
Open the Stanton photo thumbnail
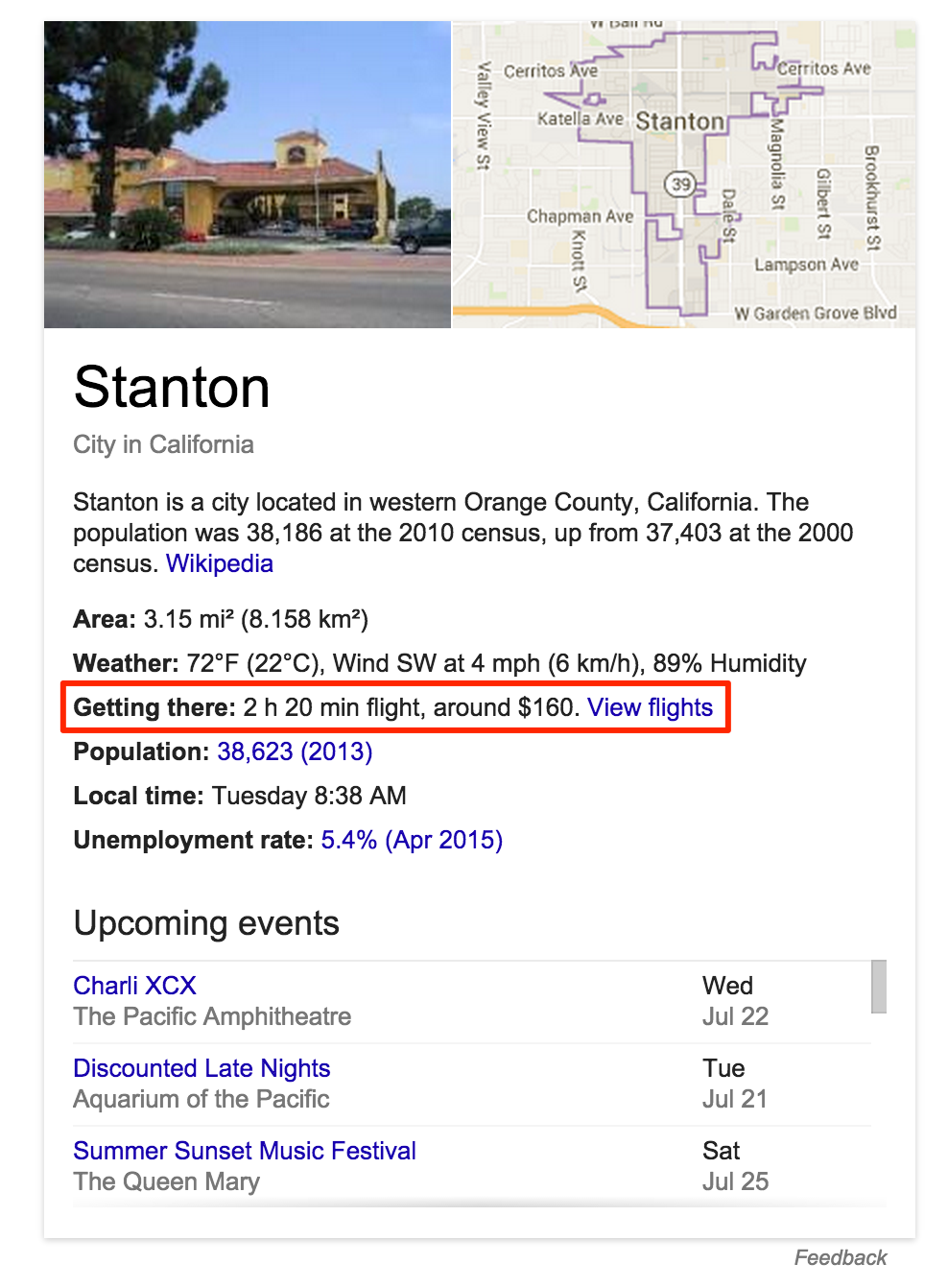point(247,175)
